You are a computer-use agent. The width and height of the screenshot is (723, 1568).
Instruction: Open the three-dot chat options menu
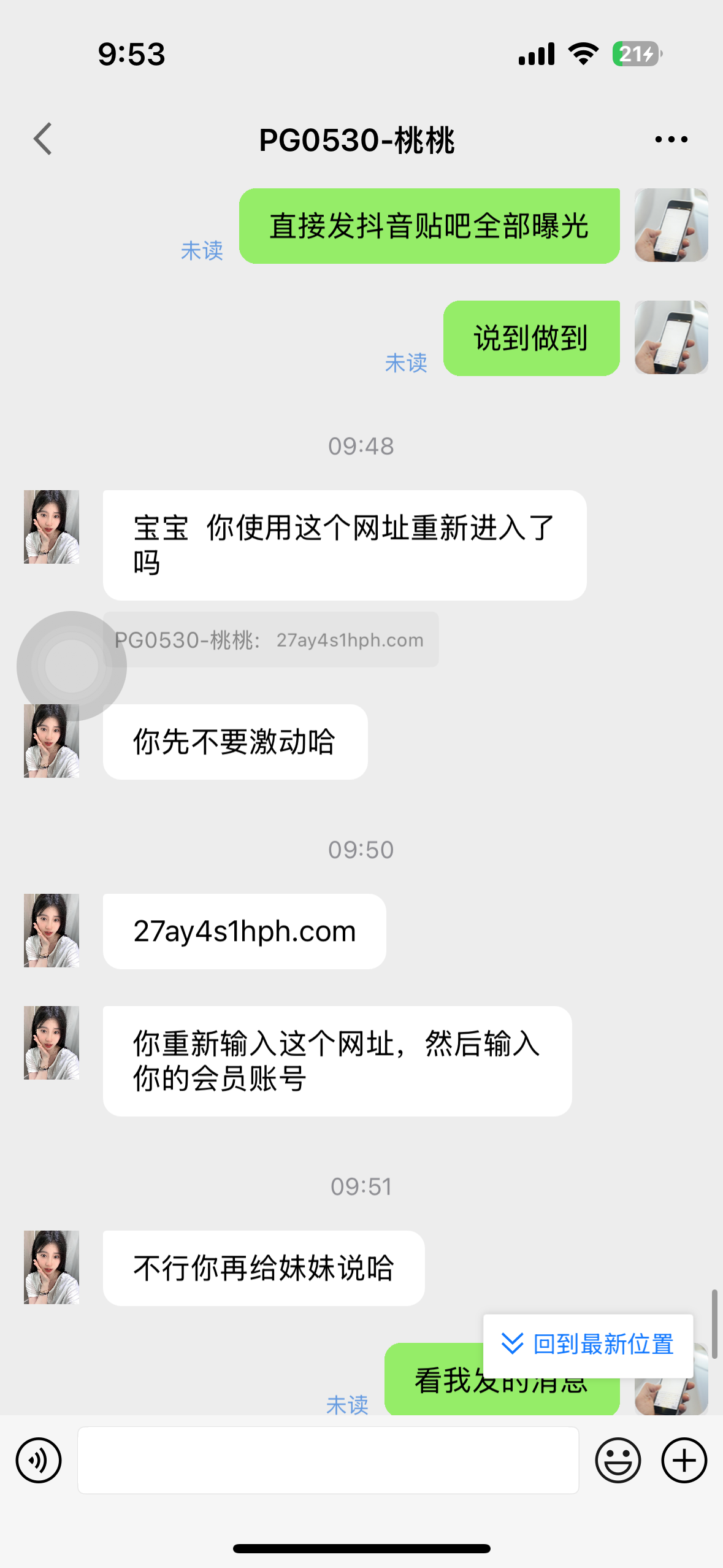(671, 140)
